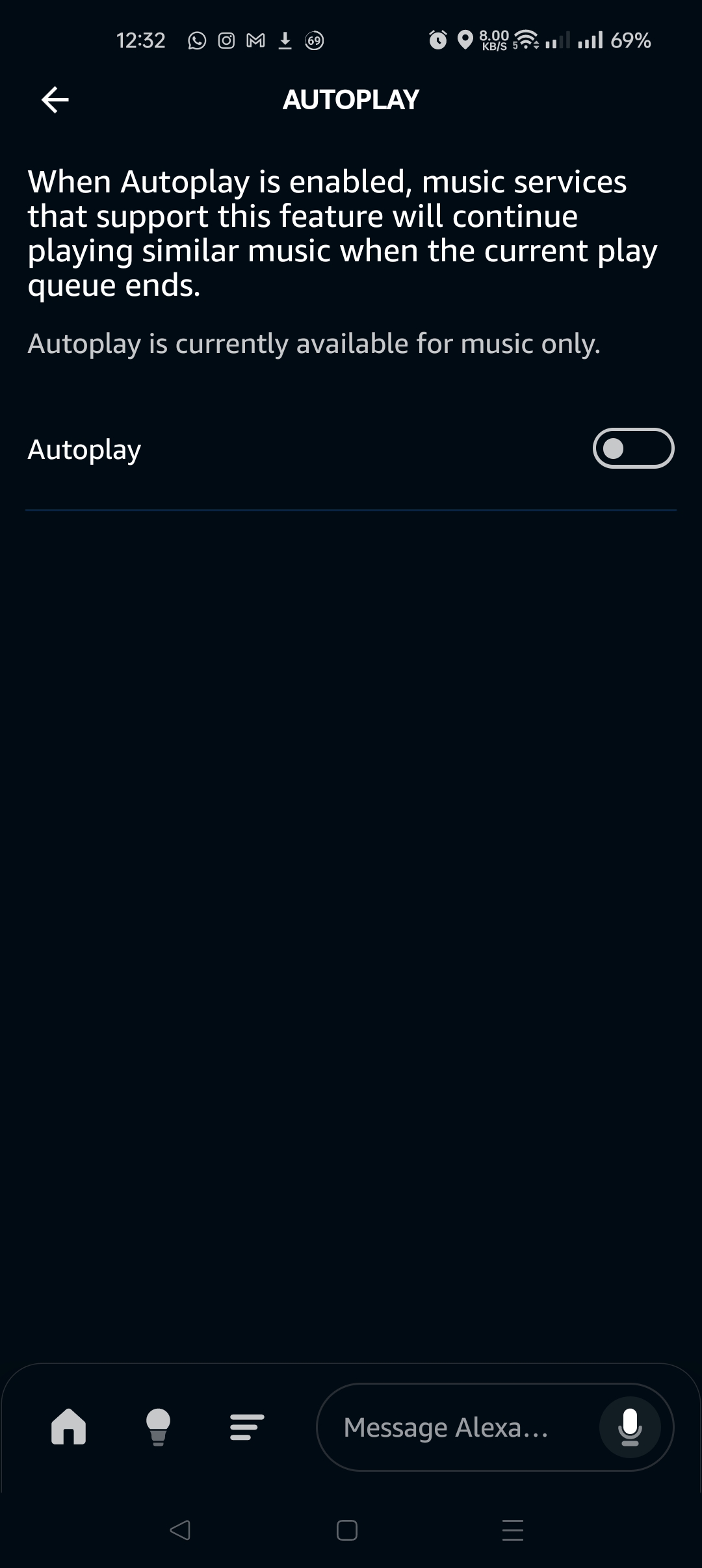Open the More menu tab

(x=247, y=1427)
